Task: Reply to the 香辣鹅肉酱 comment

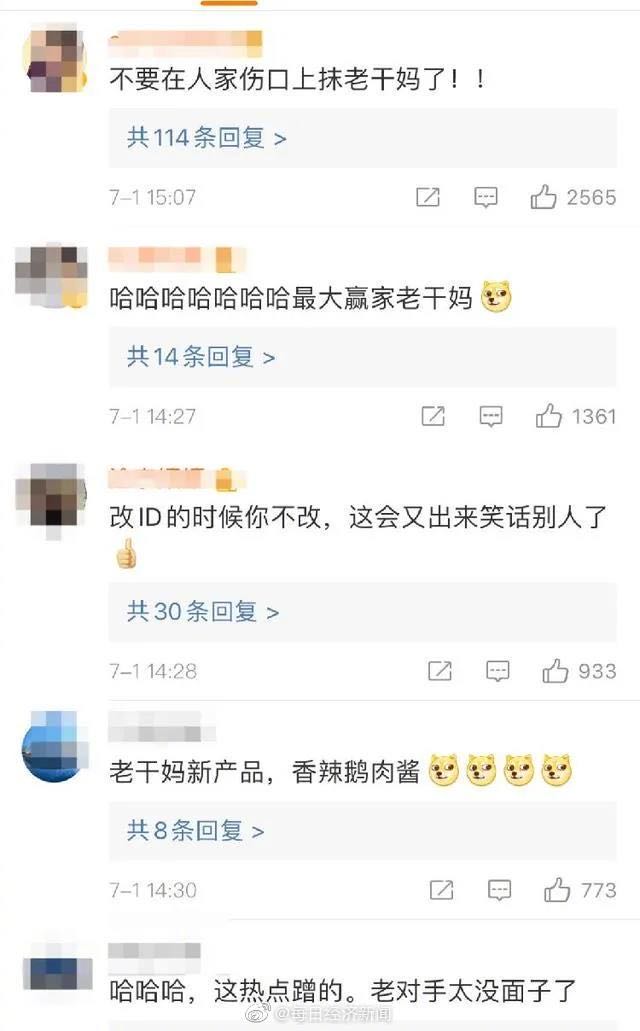Action: click(x=498, y=889)
